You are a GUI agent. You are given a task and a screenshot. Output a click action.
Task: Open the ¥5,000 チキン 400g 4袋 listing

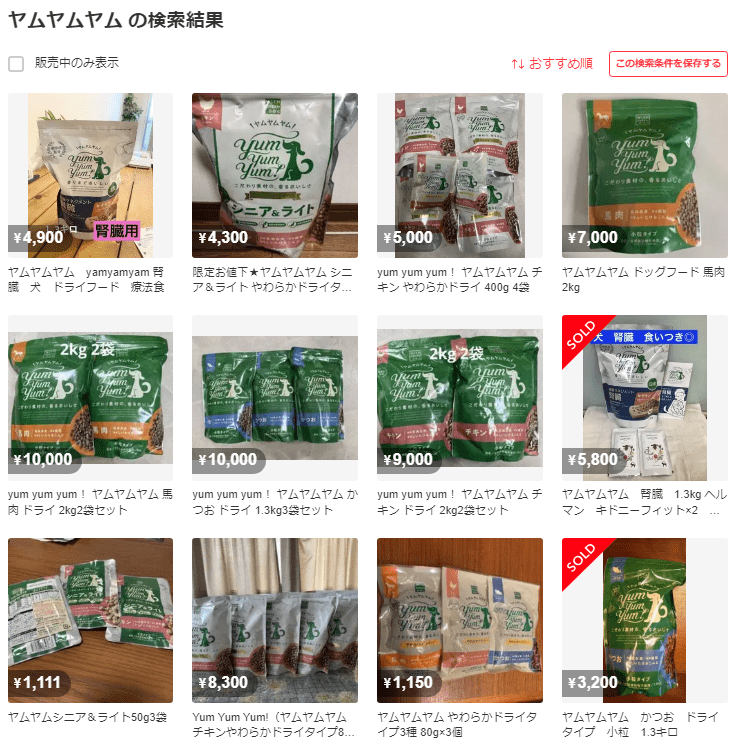[x=460, y=176]
